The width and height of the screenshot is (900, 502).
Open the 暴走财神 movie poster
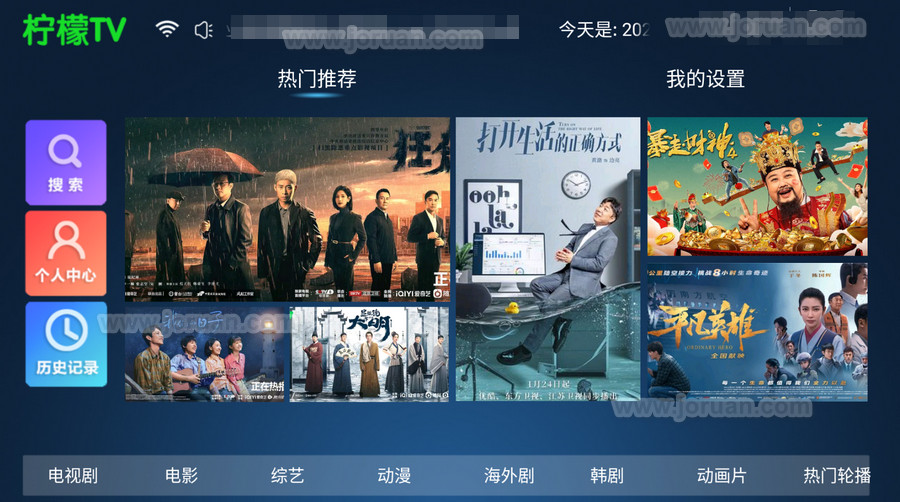point(757,187)
